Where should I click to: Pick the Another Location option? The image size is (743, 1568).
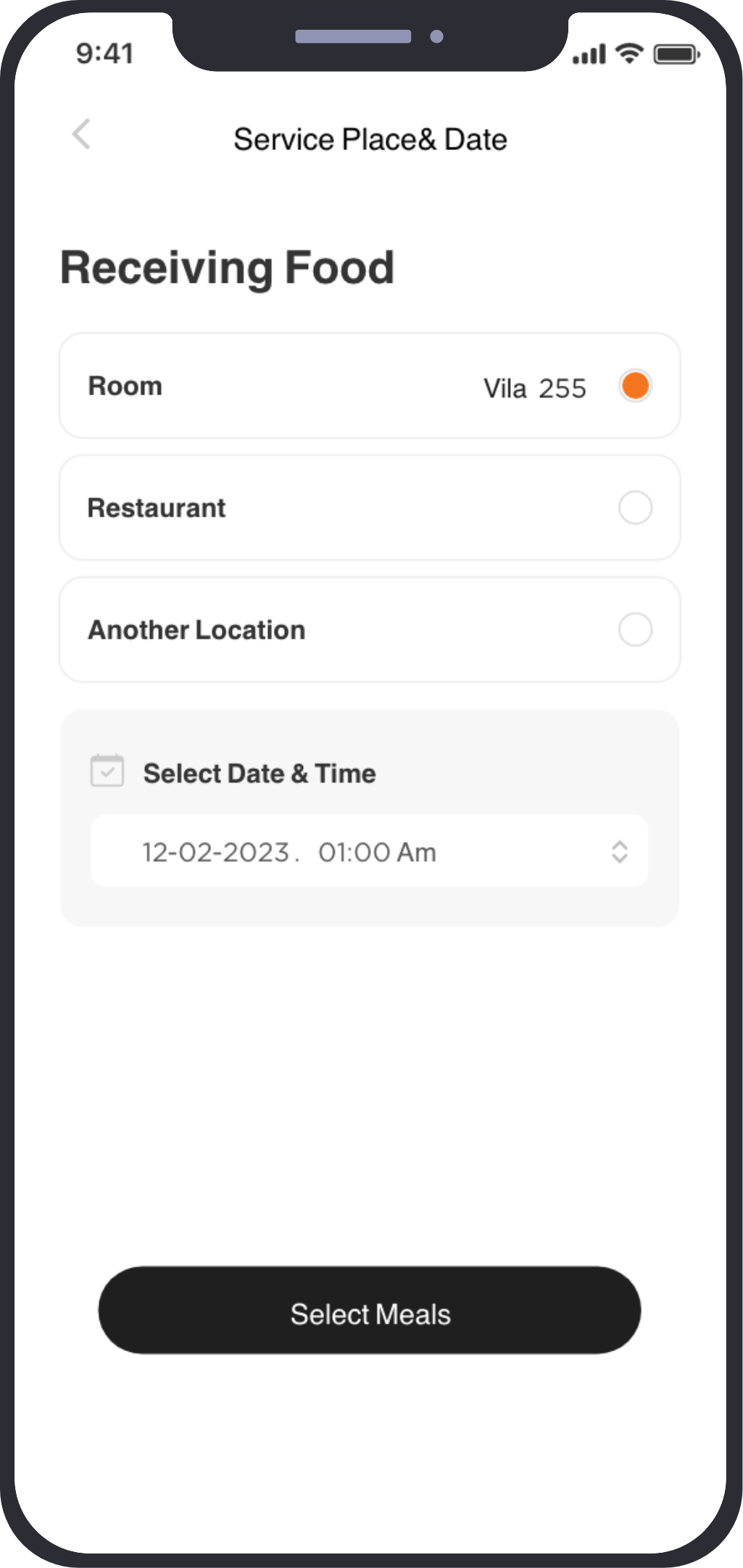(370, 630)
